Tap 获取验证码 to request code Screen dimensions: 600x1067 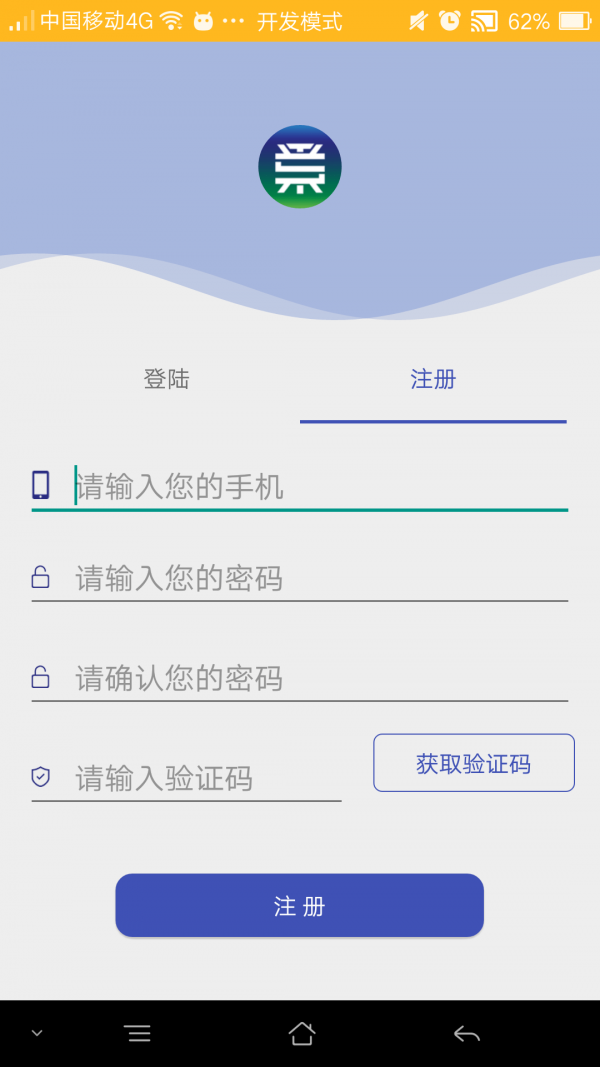(474, 764)
